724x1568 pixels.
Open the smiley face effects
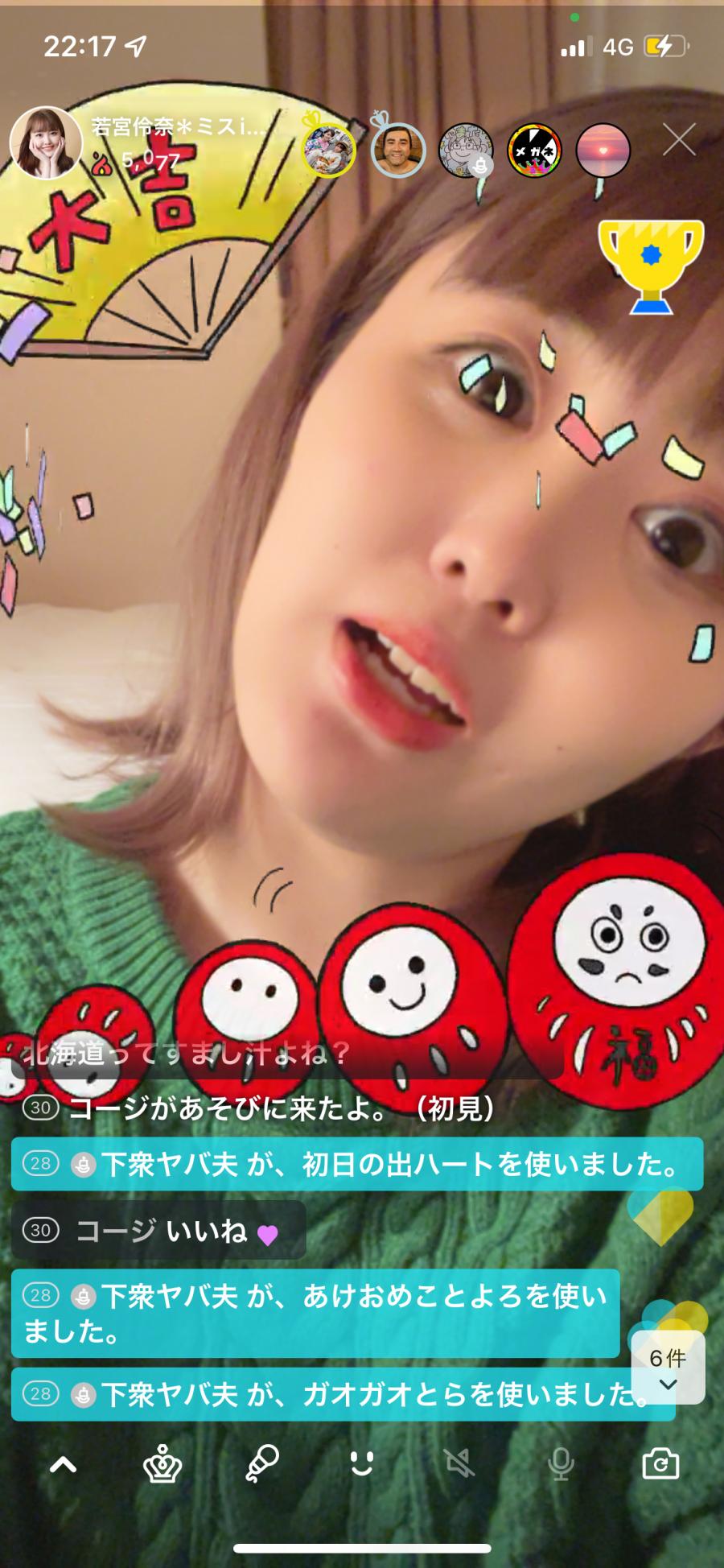point(362,1464)
